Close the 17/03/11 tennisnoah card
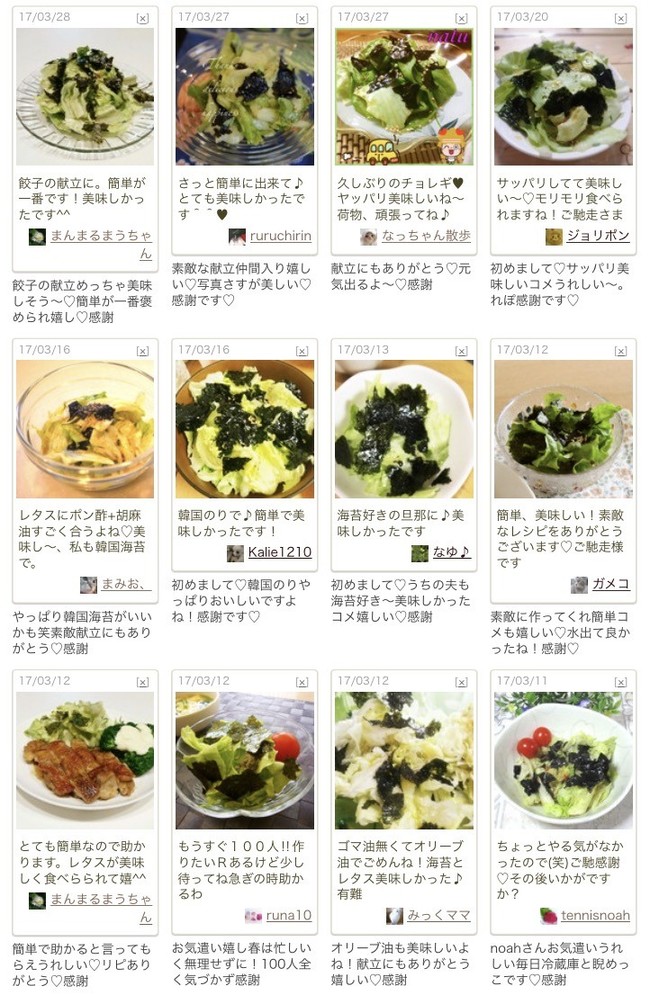This screenshot has height=995, width=650. (620, 682)
